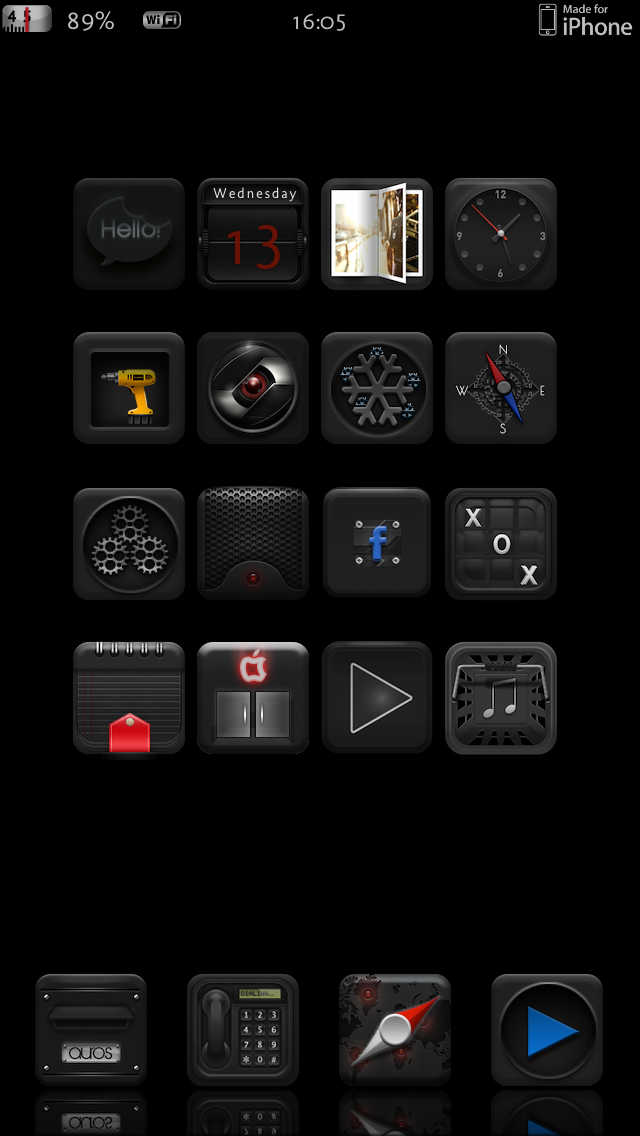Open the notepad with red tag
The width and height of the screenshot is (640, 1136).
[129, 698]
